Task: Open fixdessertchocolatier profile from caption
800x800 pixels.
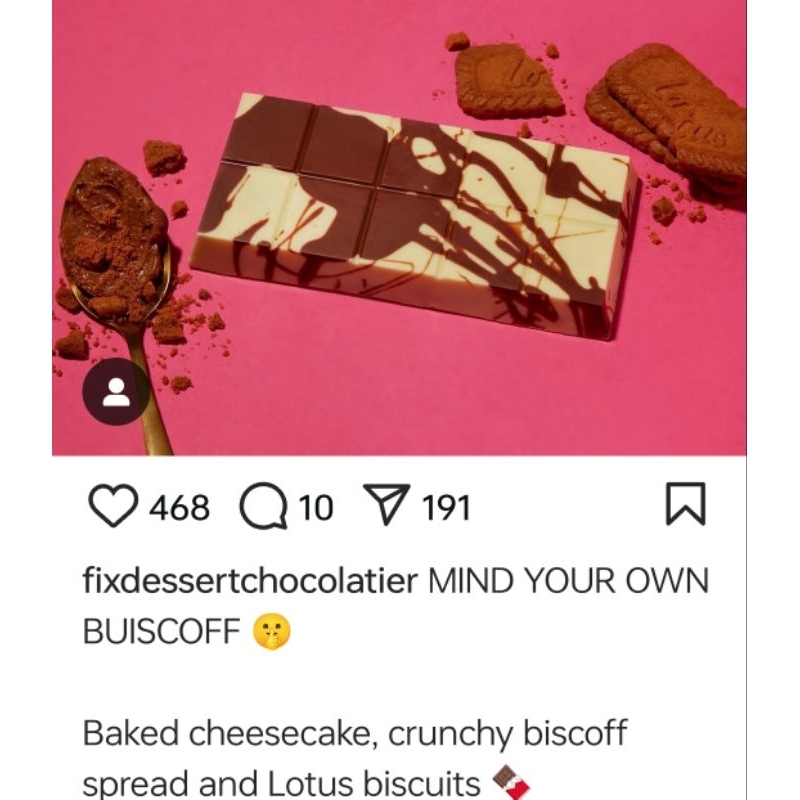Action: (248, 582)
